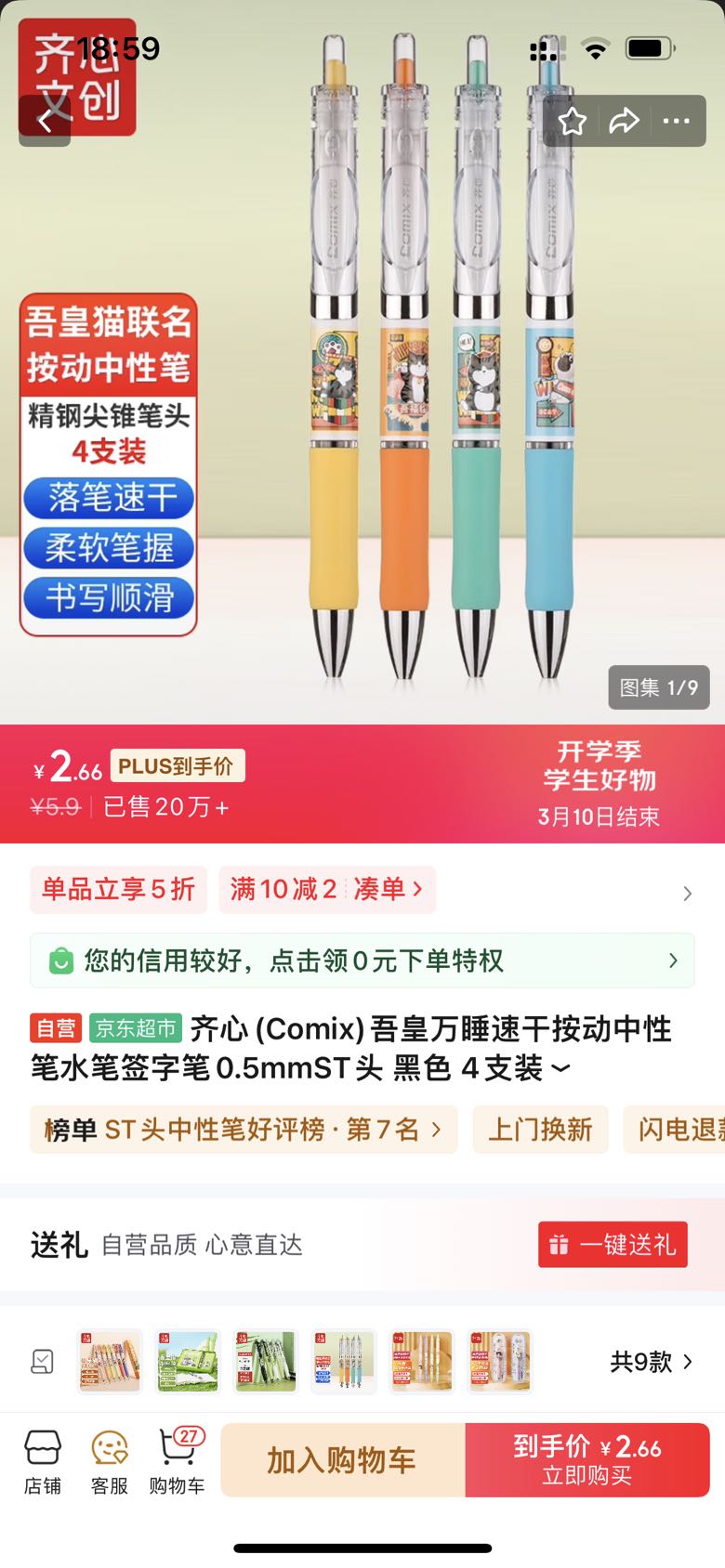Open the ST头中性笔好评榜 ranking
This screenshot has width=725, height=1568.
(244, 1130)
